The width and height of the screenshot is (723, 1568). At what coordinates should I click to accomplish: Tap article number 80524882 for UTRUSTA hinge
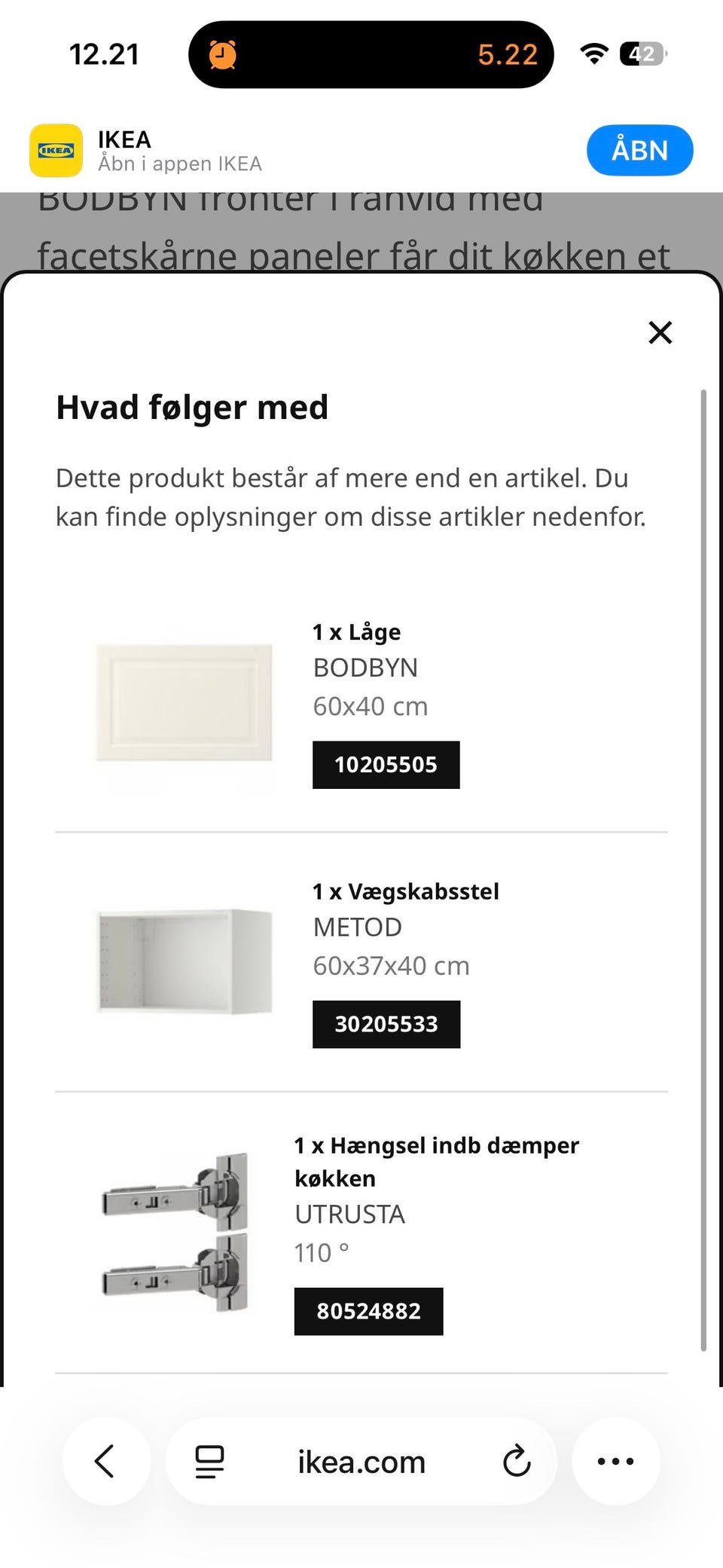coord(368,1310)
